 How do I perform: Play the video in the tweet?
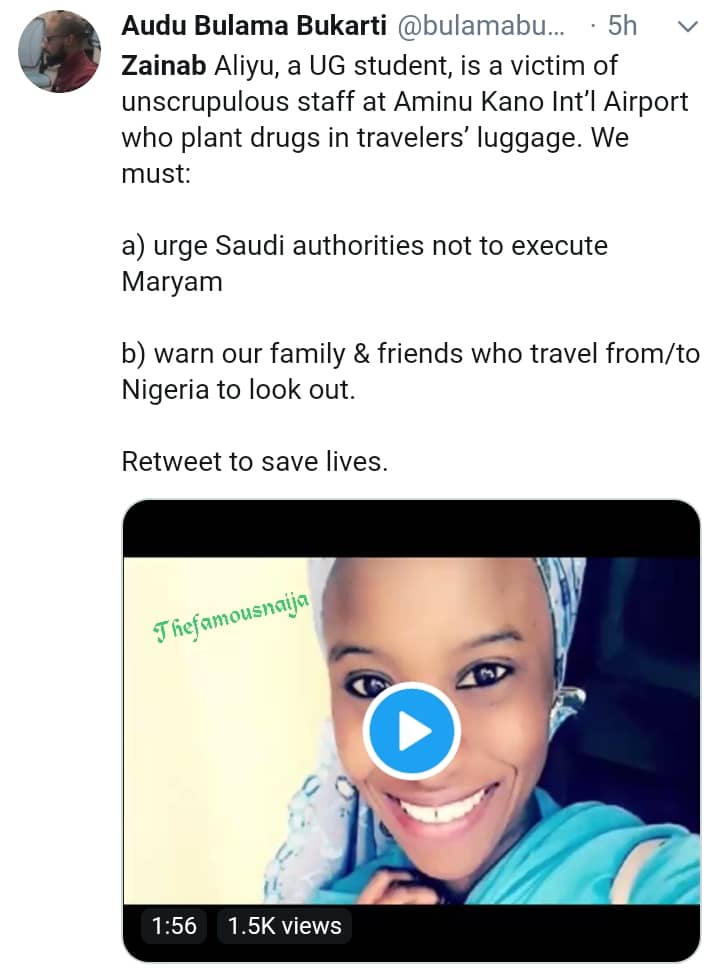pyautogui.click(x=411, y=731)
